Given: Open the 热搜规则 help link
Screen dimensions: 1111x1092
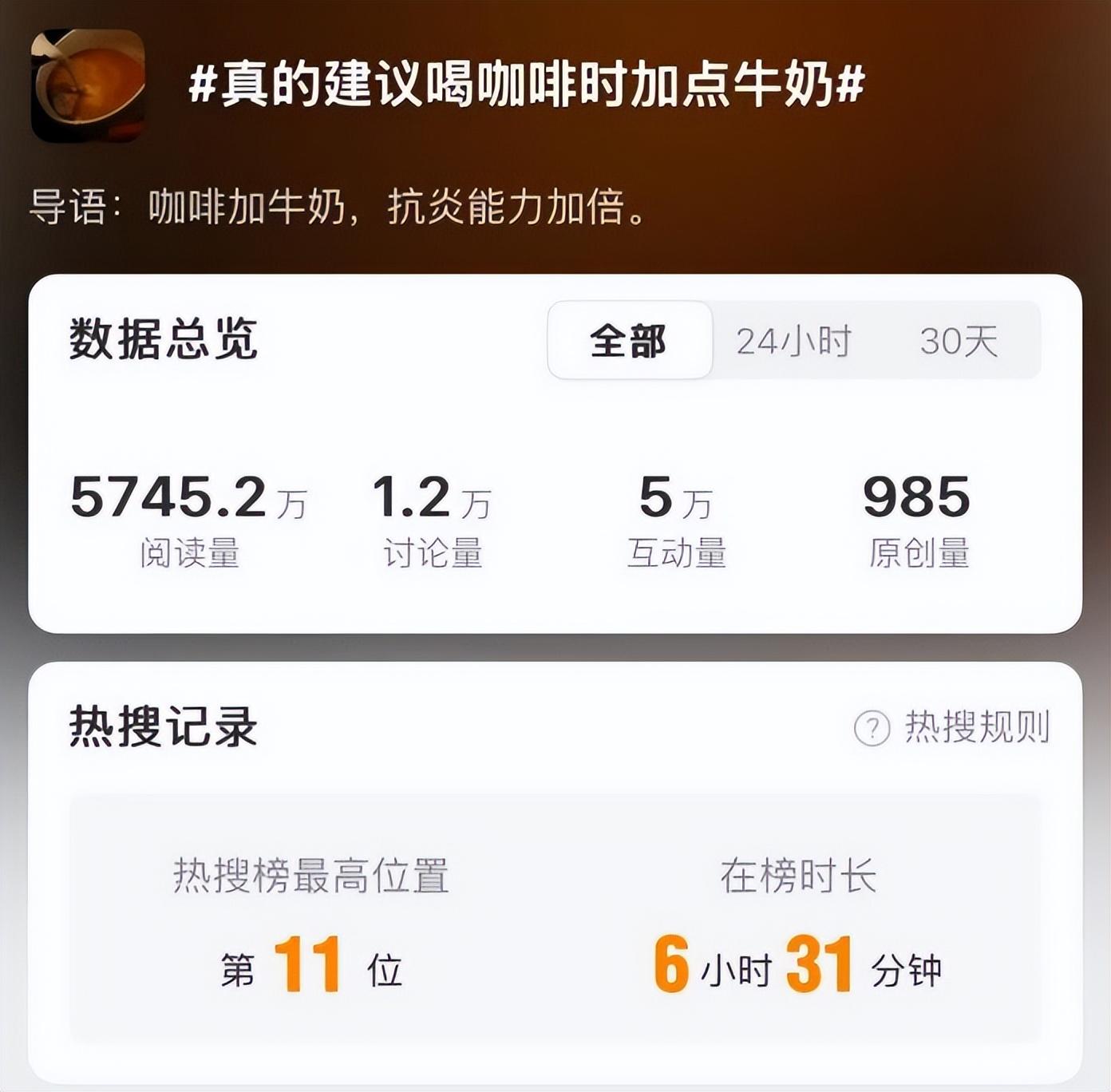Looking at the screenshot, I should click(x=953, y=727).
